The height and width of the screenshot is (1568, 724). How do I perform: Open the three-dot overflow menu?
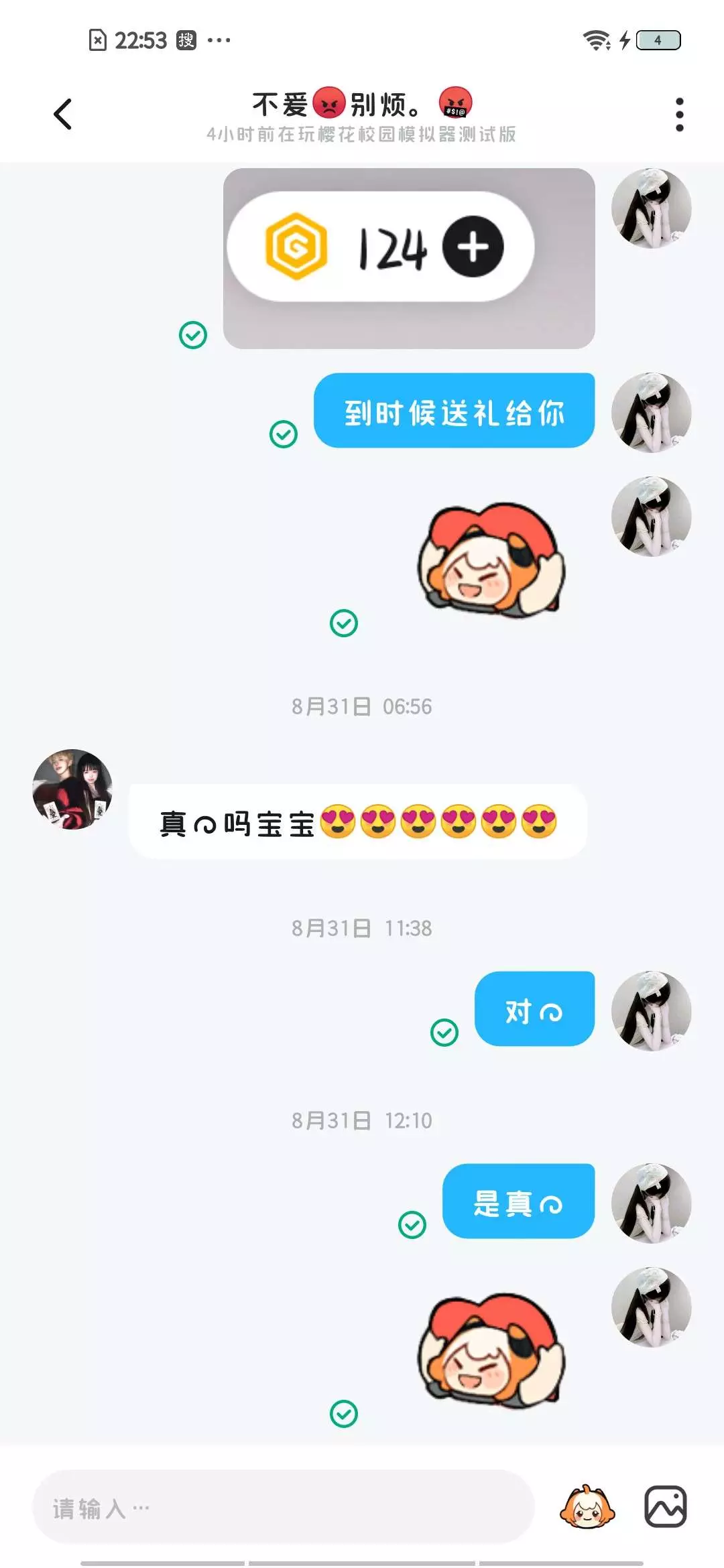point(679,115)
